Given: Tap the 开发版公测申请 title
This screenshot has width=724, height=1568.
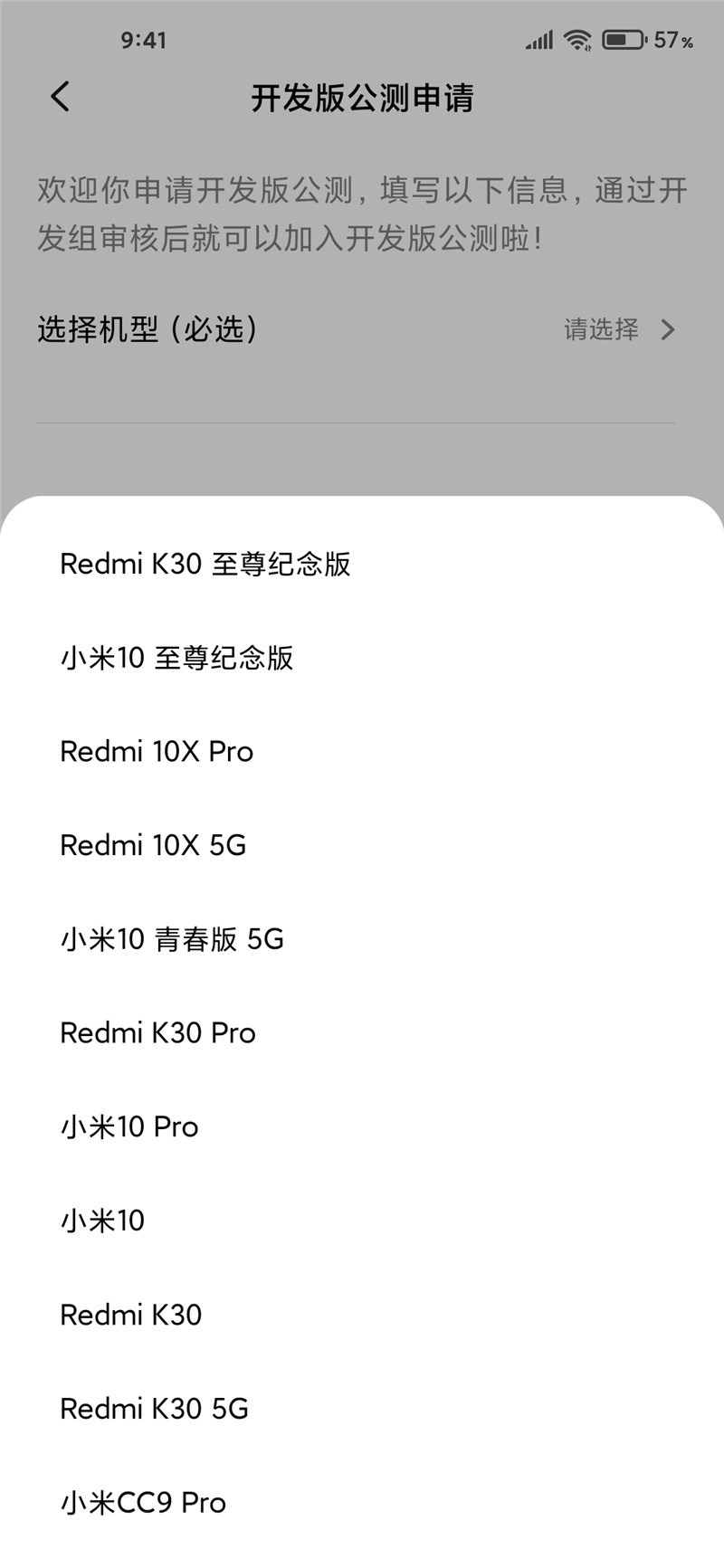Looking at the screenshot, I should tap(362, 100).
